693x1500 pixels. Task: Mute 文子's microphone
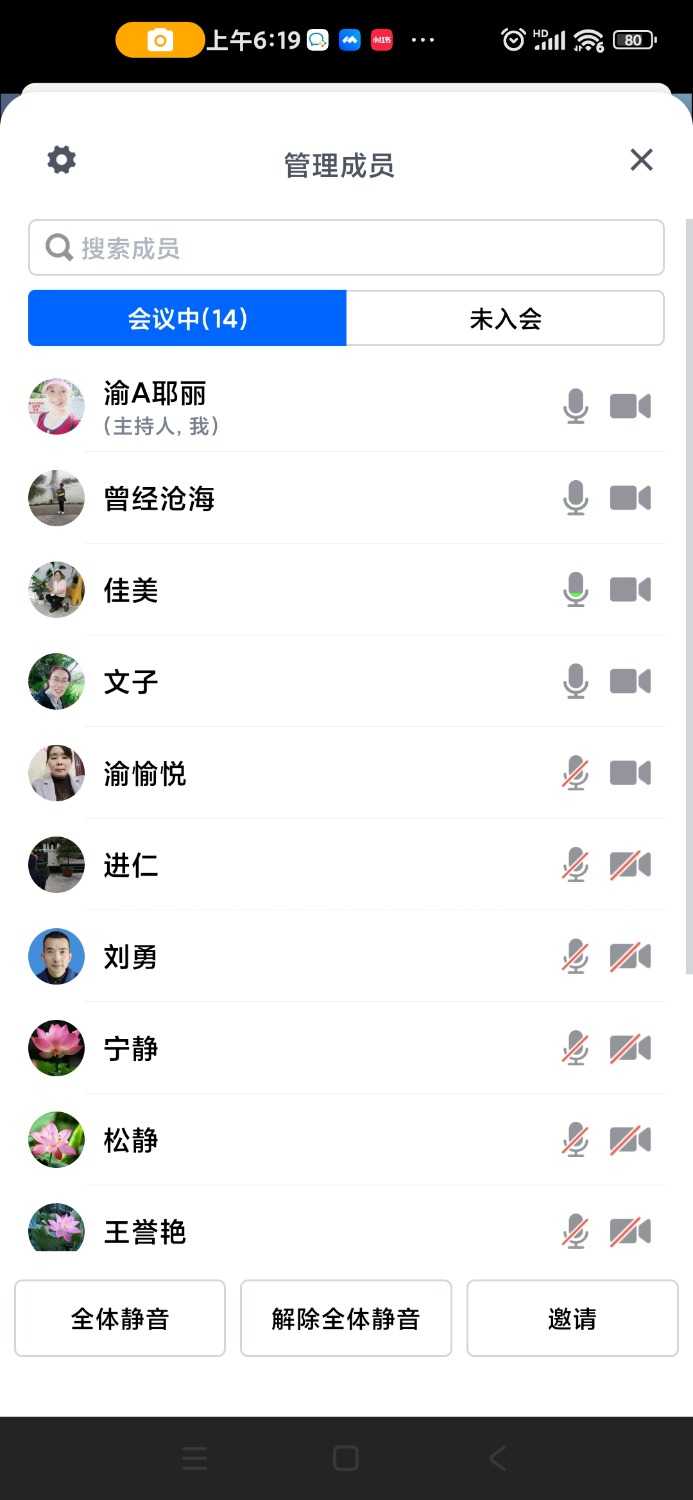pos(575,682)
